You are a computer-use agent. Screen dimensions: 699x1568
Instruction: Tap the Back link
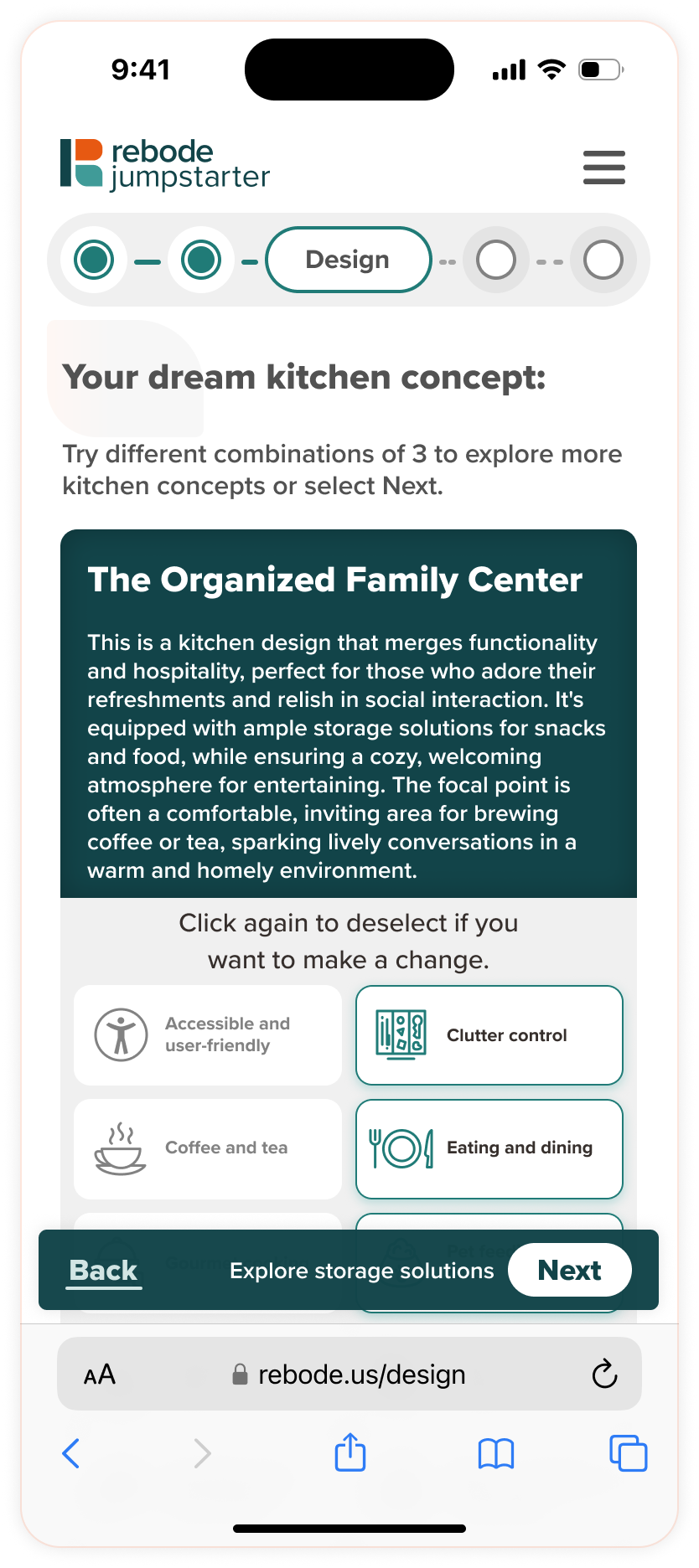pos(103,1271)
